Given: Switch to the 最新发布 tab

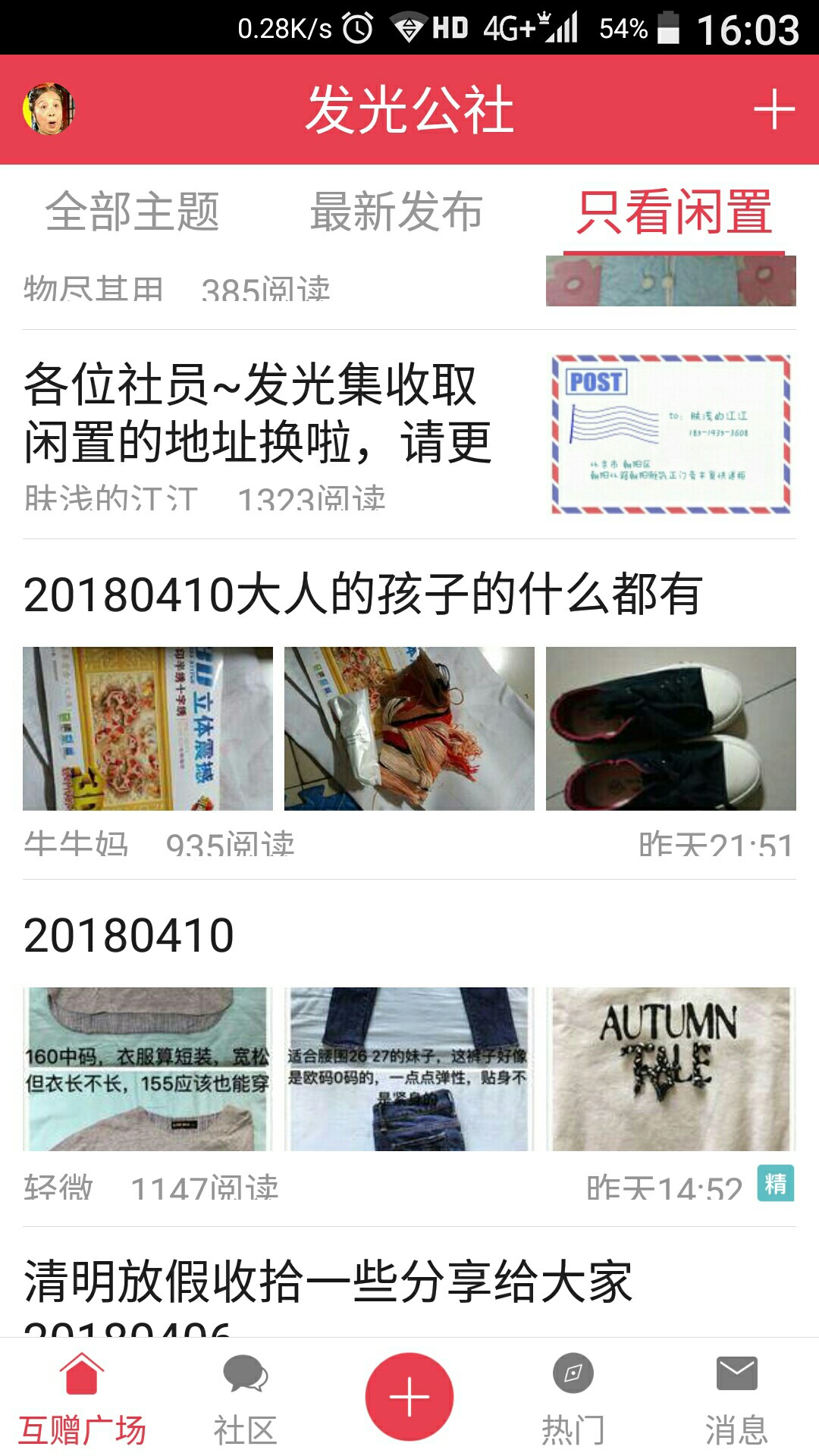Looking at the screenshot, I should pyautogui.click(x=397, y=211).
